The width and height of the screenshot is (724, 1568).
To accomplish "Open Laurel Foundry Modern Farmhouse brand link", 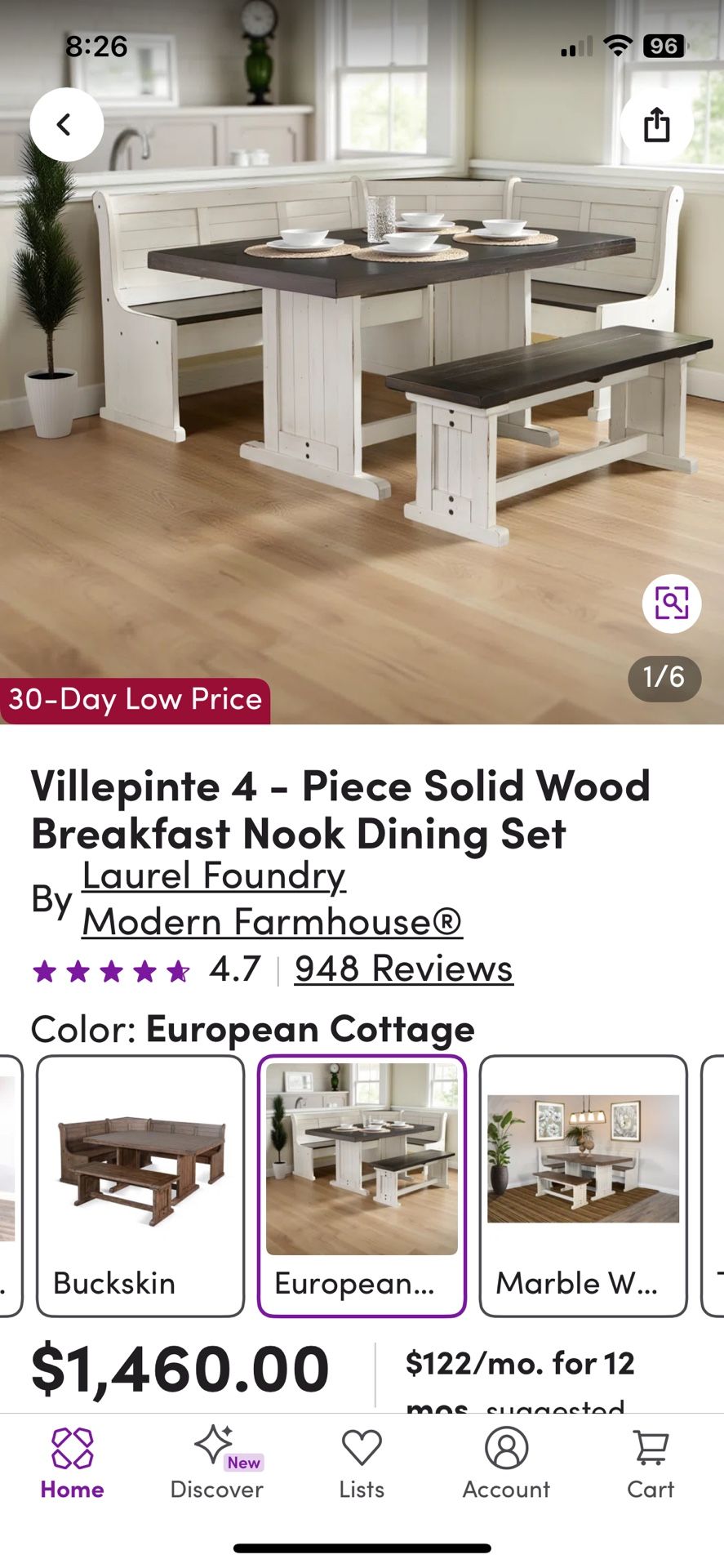I will (271, 898).
